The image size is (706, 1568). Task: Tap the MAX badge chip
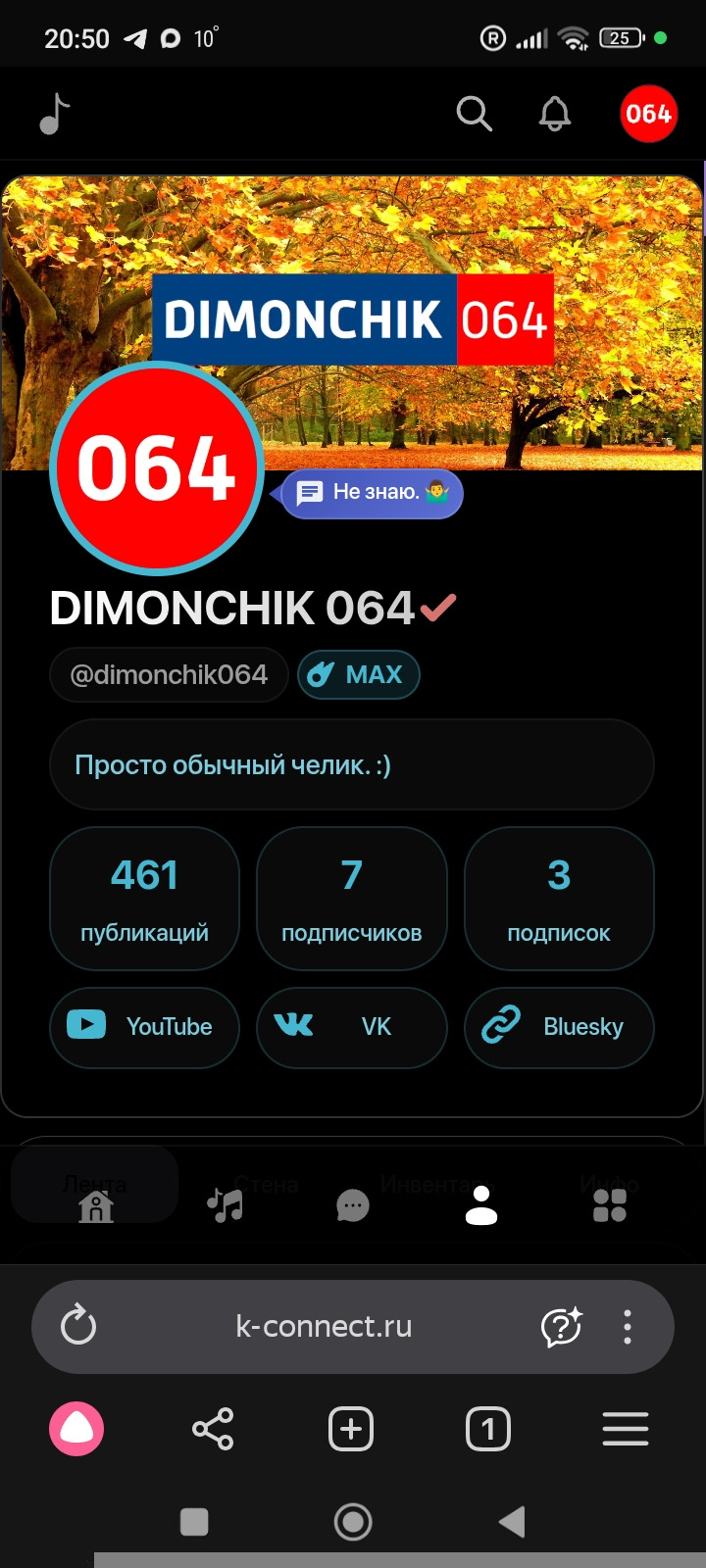point(359,675)
